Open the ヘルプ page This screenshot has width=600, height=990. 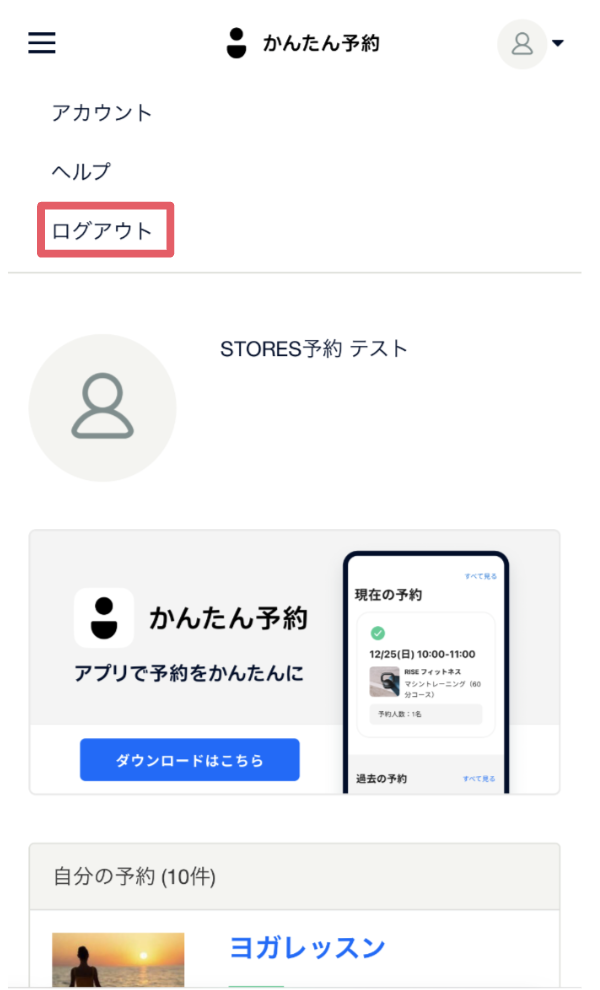81,172
